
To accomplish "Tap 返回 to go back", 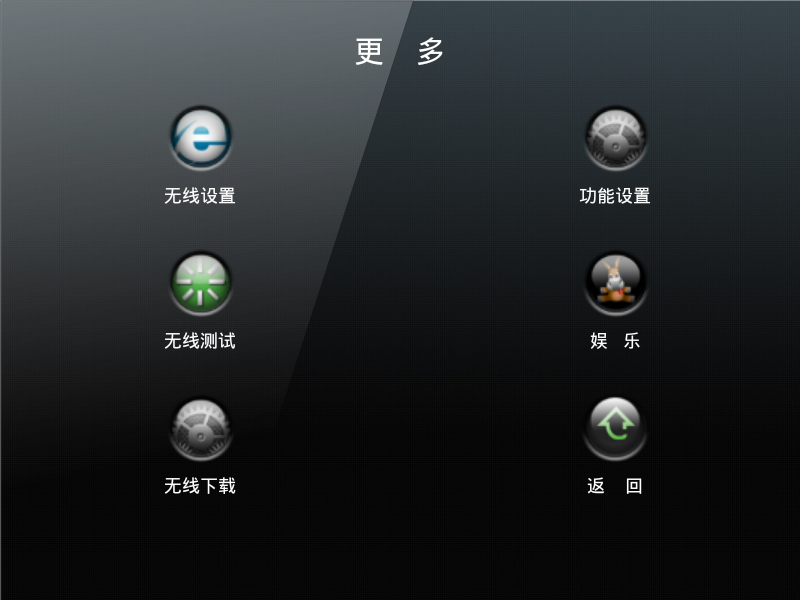I will click(615, 430).
